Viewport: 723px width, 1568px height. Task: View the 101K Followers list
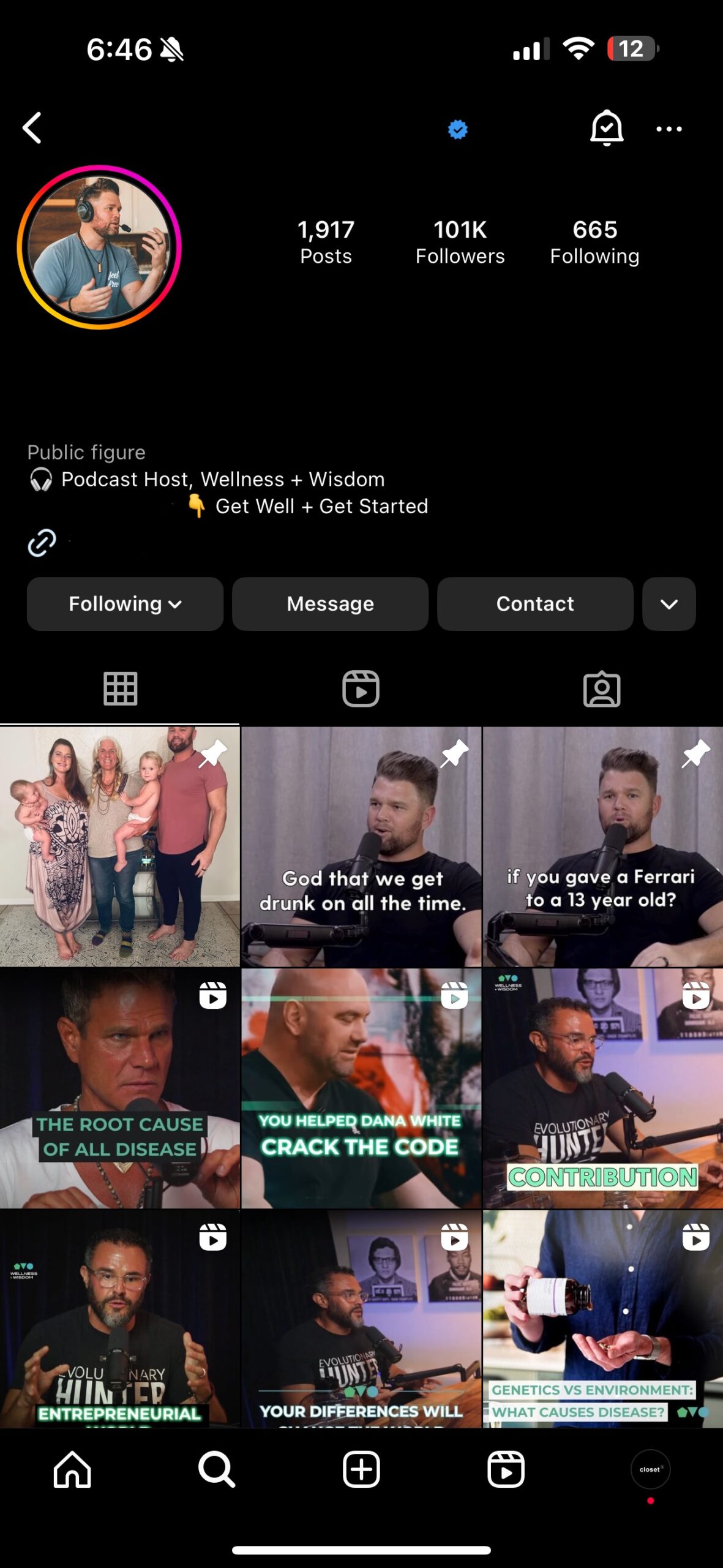pyautogui.click(x=460, y=242)
